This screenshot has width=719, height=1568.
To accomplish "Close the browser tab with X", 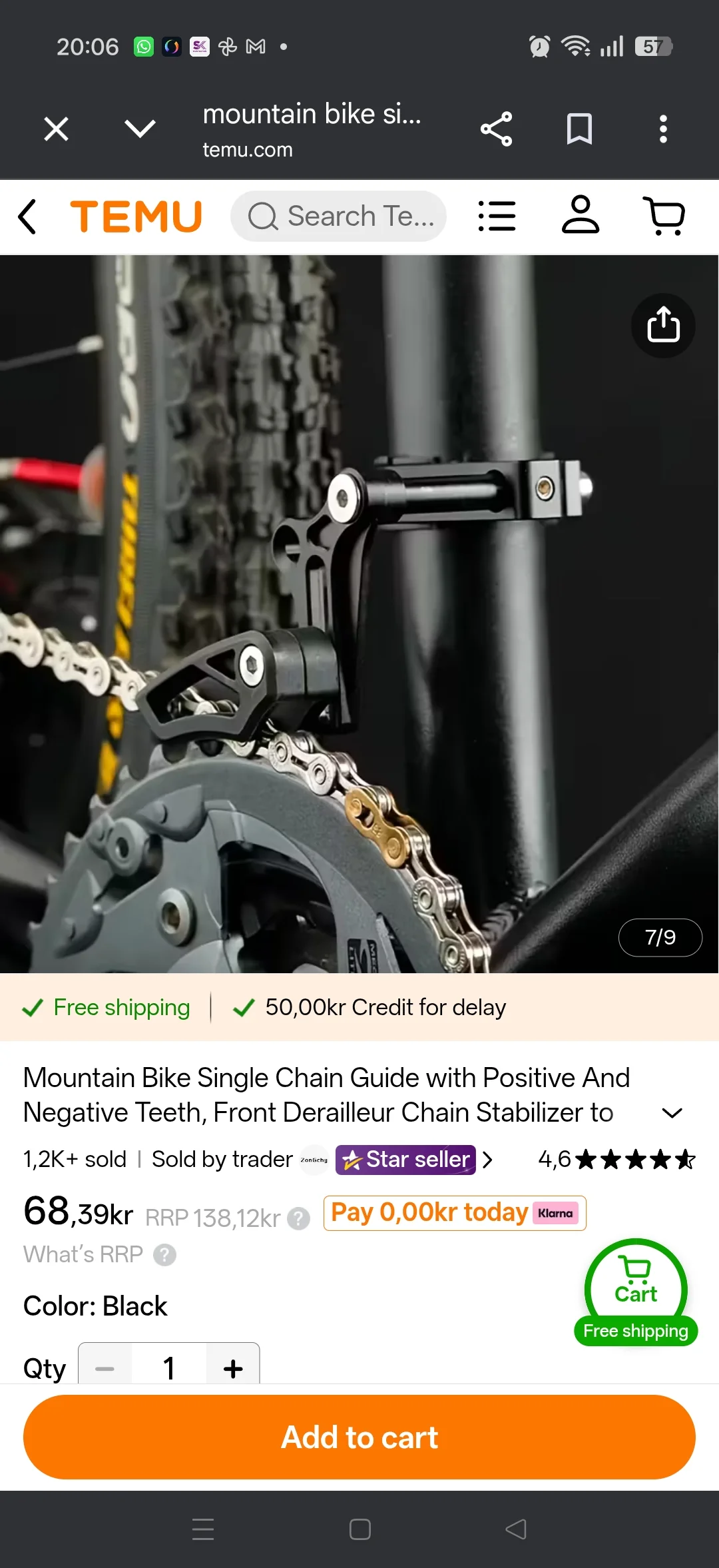I will click(x=56, y=129).
